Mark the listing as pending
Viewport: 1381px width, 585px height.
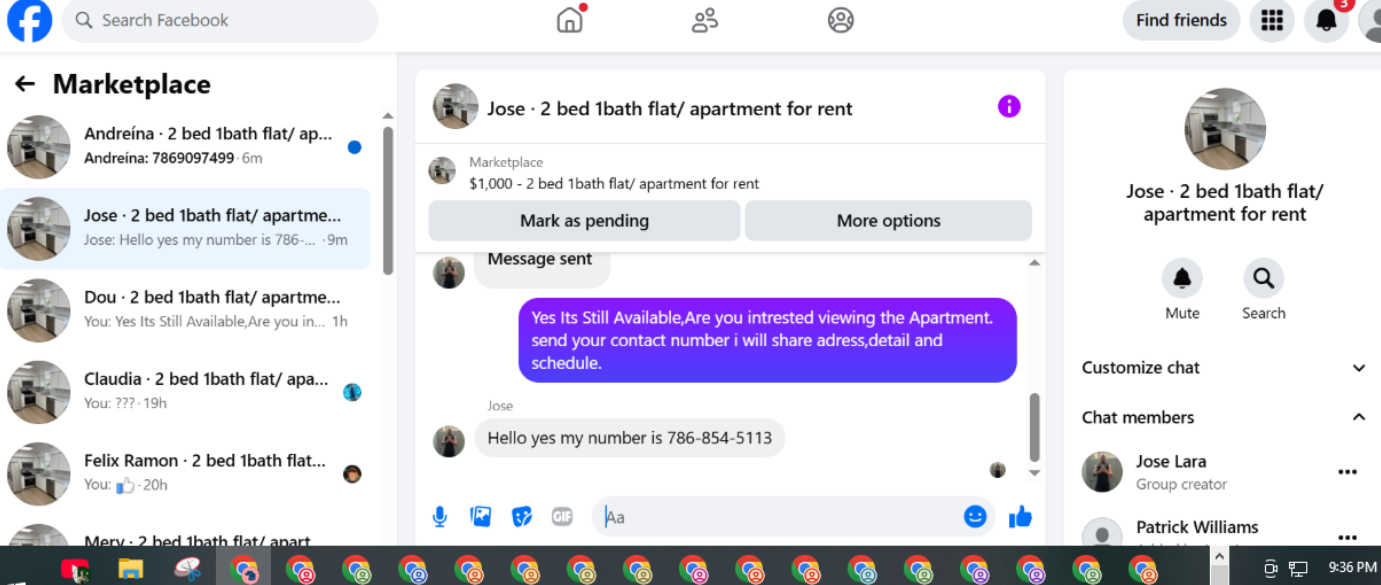click(584, 221)
